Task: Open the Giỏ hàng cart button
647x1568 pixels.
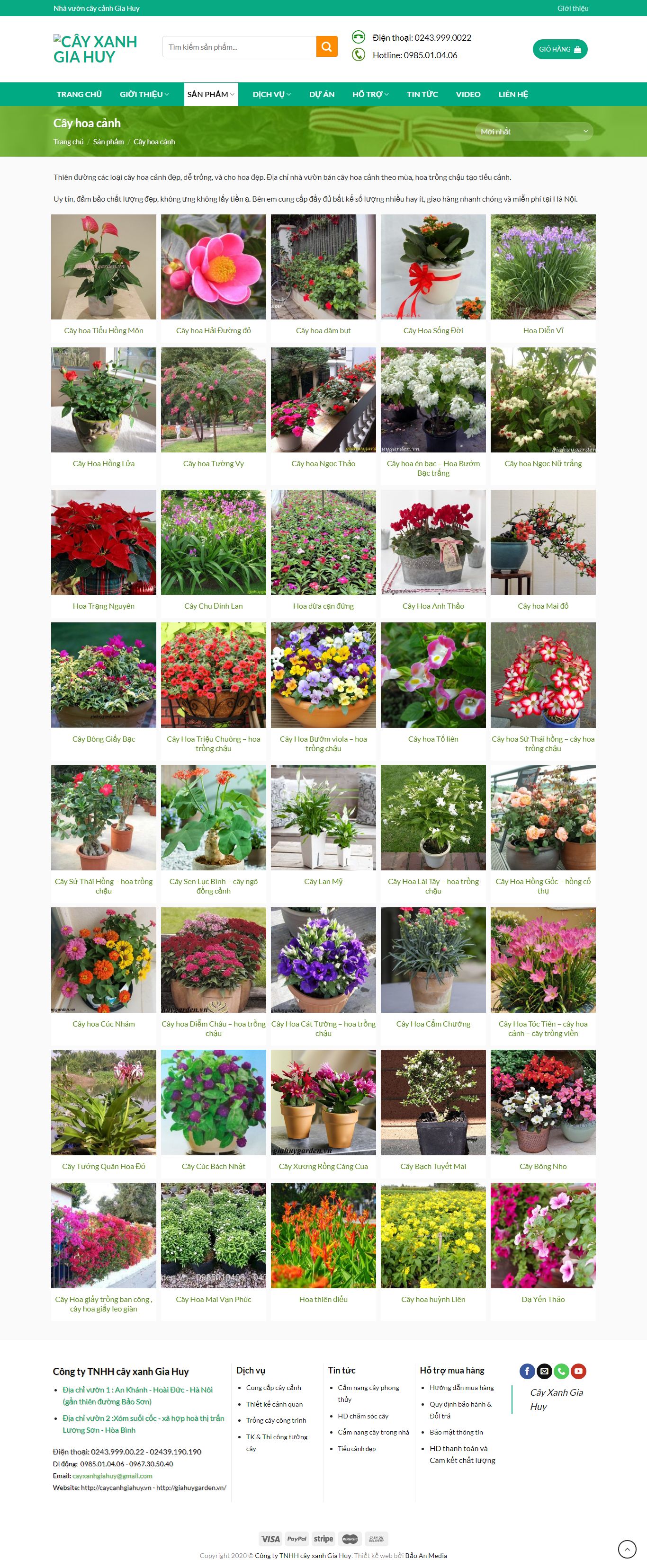Action: (559, 49)
